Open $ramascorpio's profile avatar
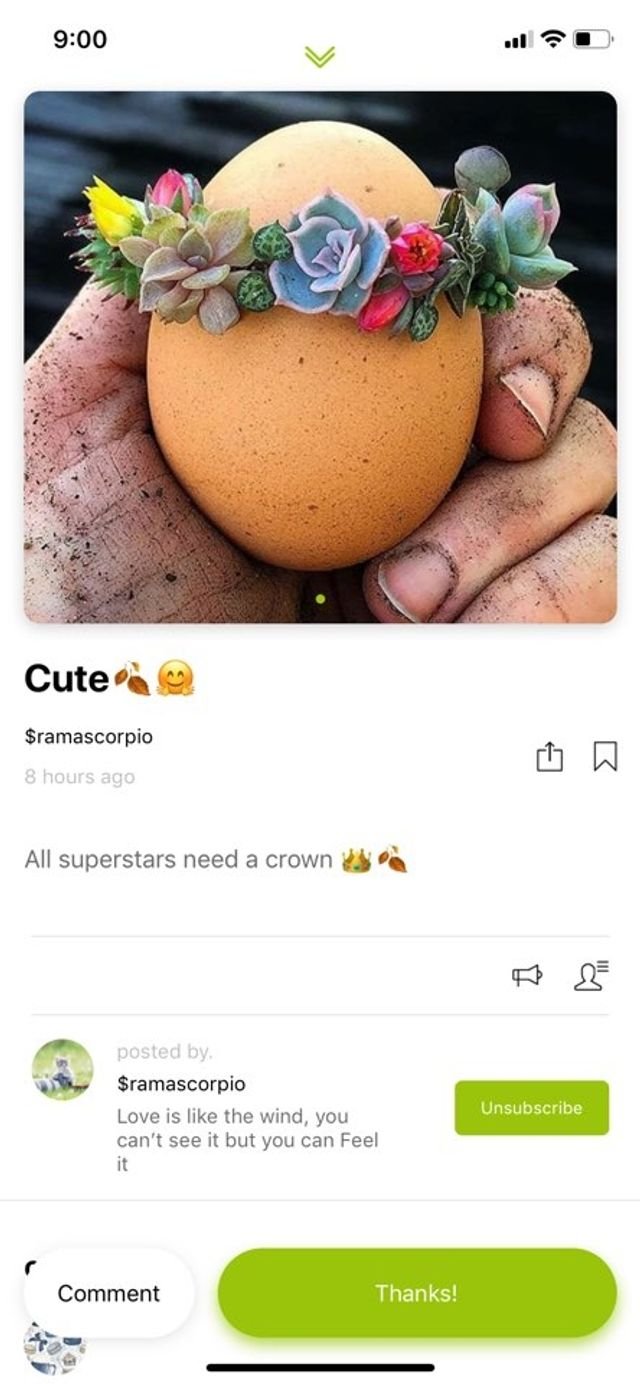The width and height of the screenshot is (640, 1384). pyautogui.click(x=63, y=1069)
